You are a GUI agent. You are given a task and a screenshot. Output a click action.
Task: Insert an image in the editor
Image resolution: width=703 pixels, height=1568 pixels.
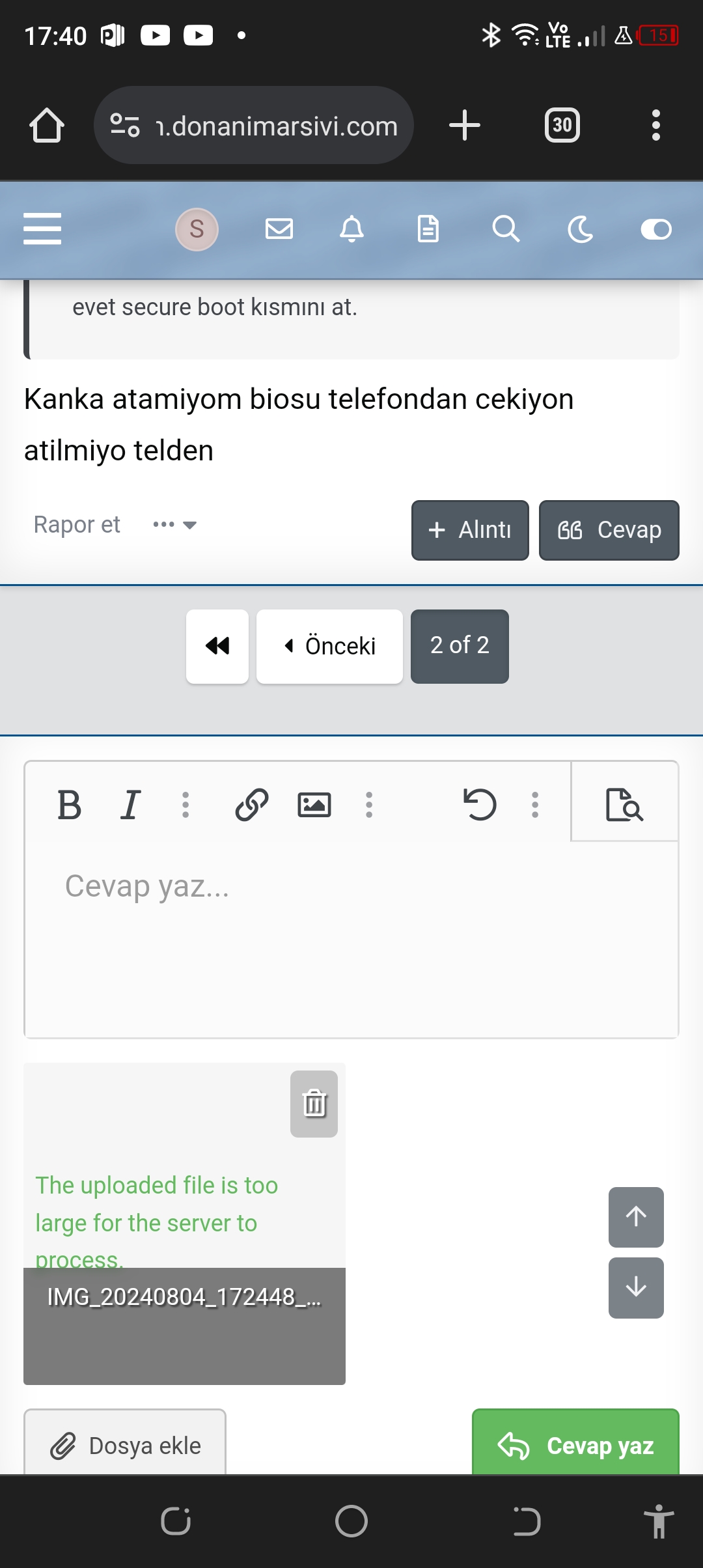point(314,805)
